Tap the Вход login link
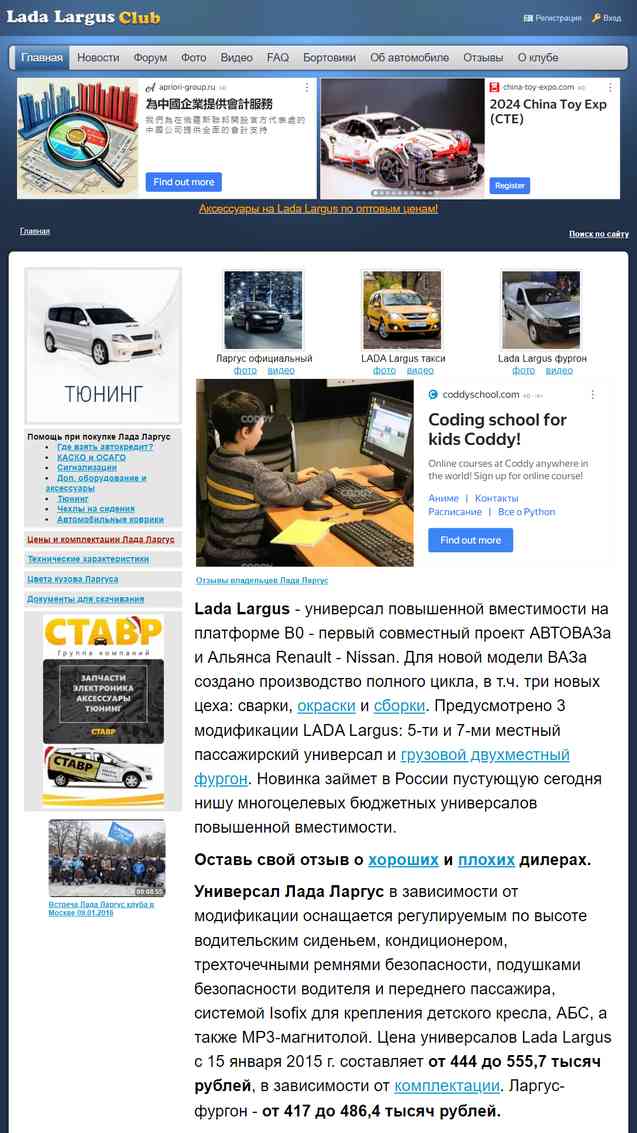This screenshot has width=637, height=1133. [x=607, y=18]
